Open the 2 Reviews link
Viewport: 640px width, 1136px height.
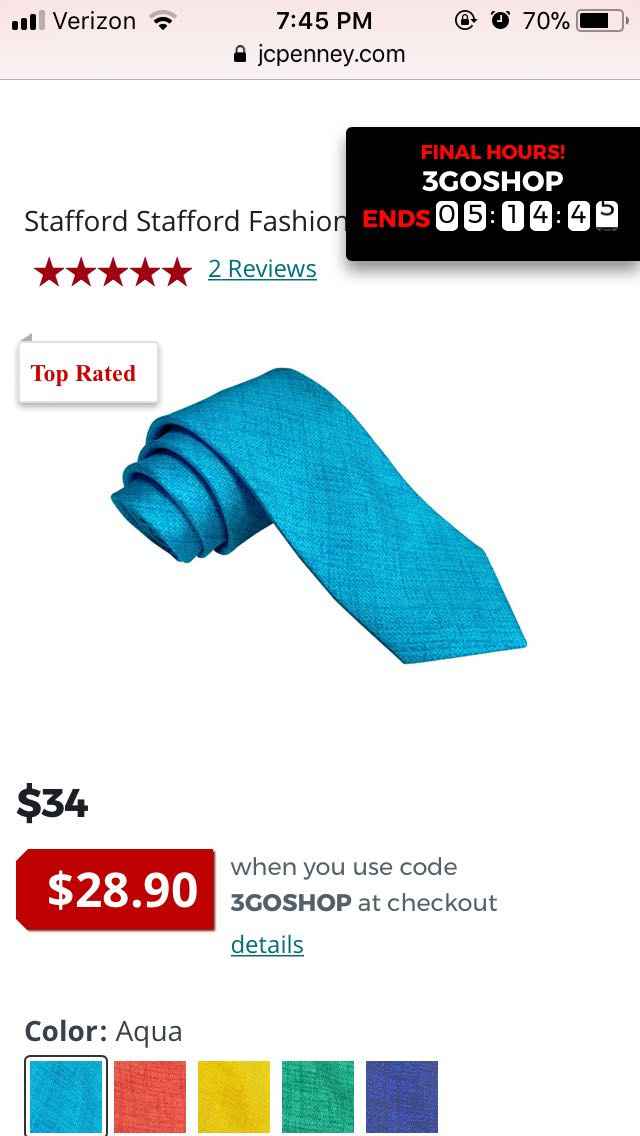tap(262, 269)
